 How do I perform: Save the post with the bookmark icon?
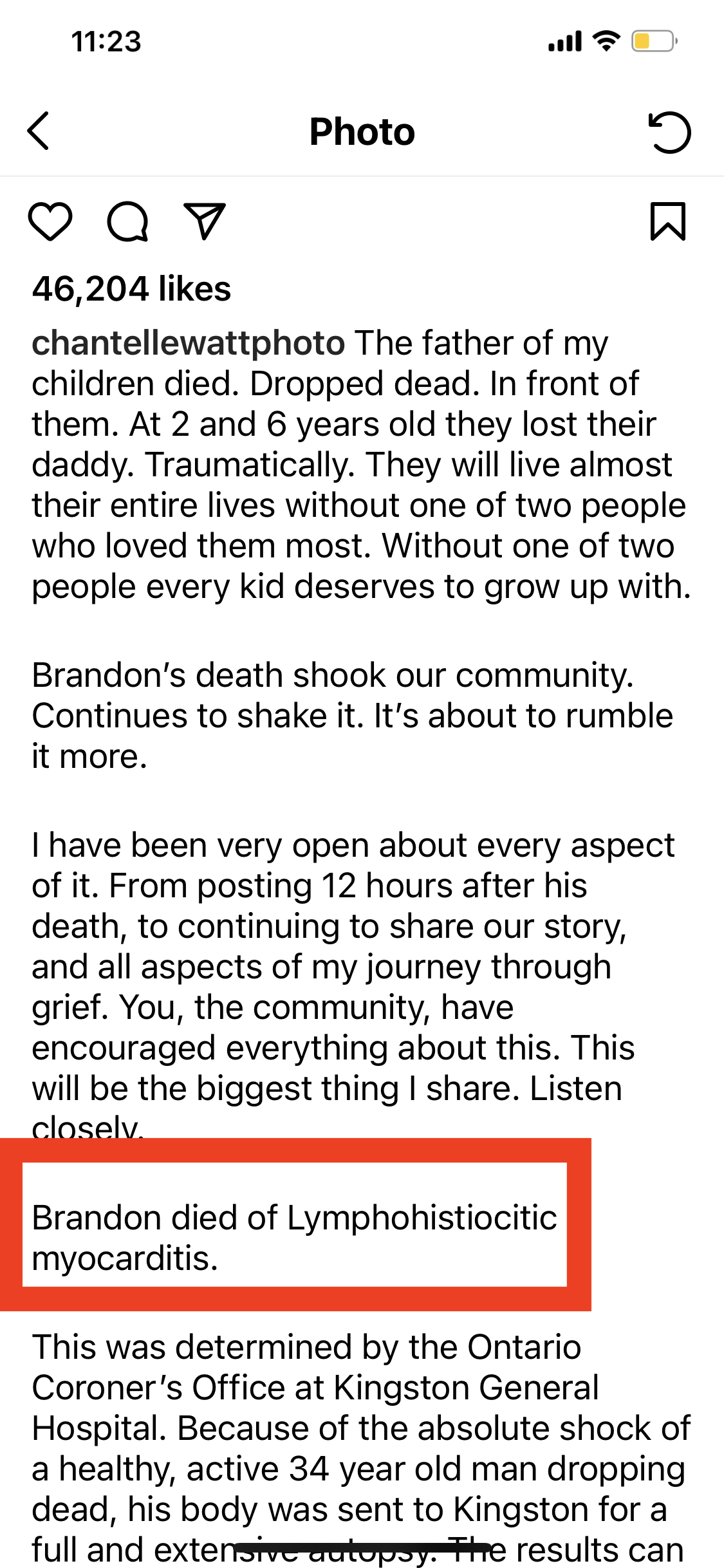coord(668,221)
